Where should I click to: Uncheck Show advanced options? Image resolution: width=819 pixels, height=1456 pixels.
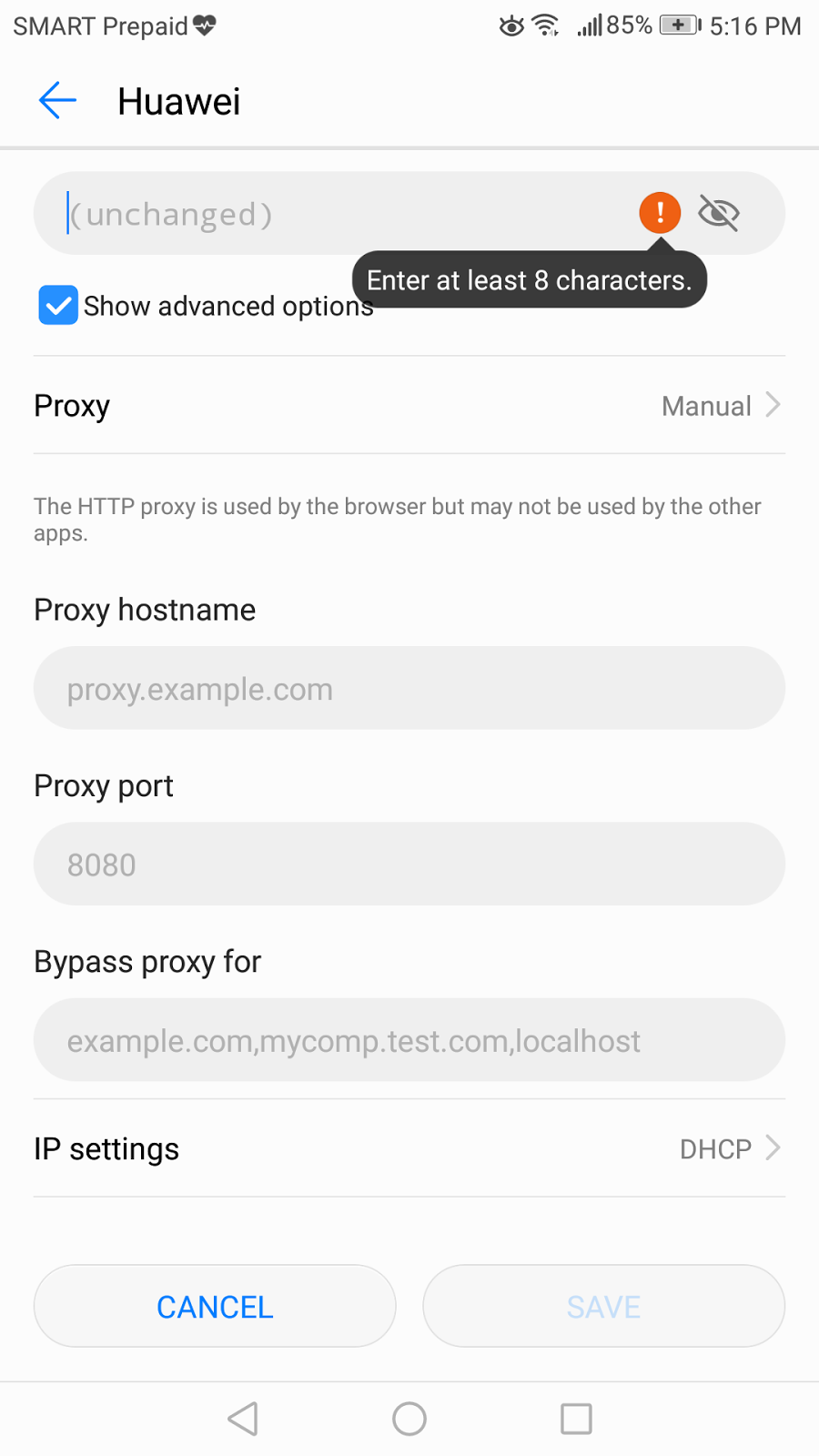coord(58,306)
